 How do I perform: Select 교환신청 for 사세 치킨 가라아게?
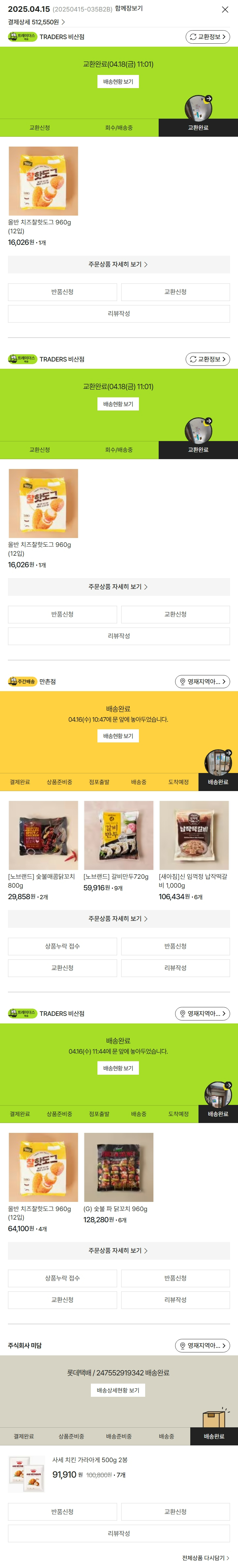click(x=175, y=1511)
